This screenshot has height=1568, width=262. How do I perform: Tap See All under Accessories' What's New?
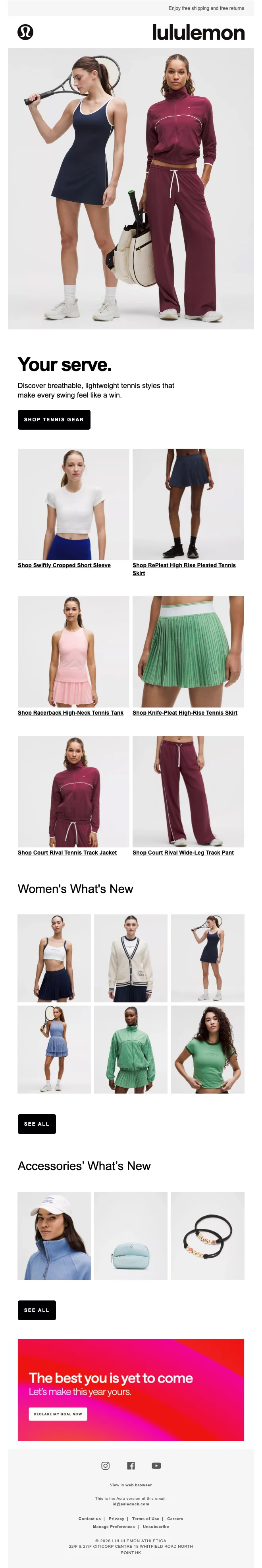click(37, 1310)
